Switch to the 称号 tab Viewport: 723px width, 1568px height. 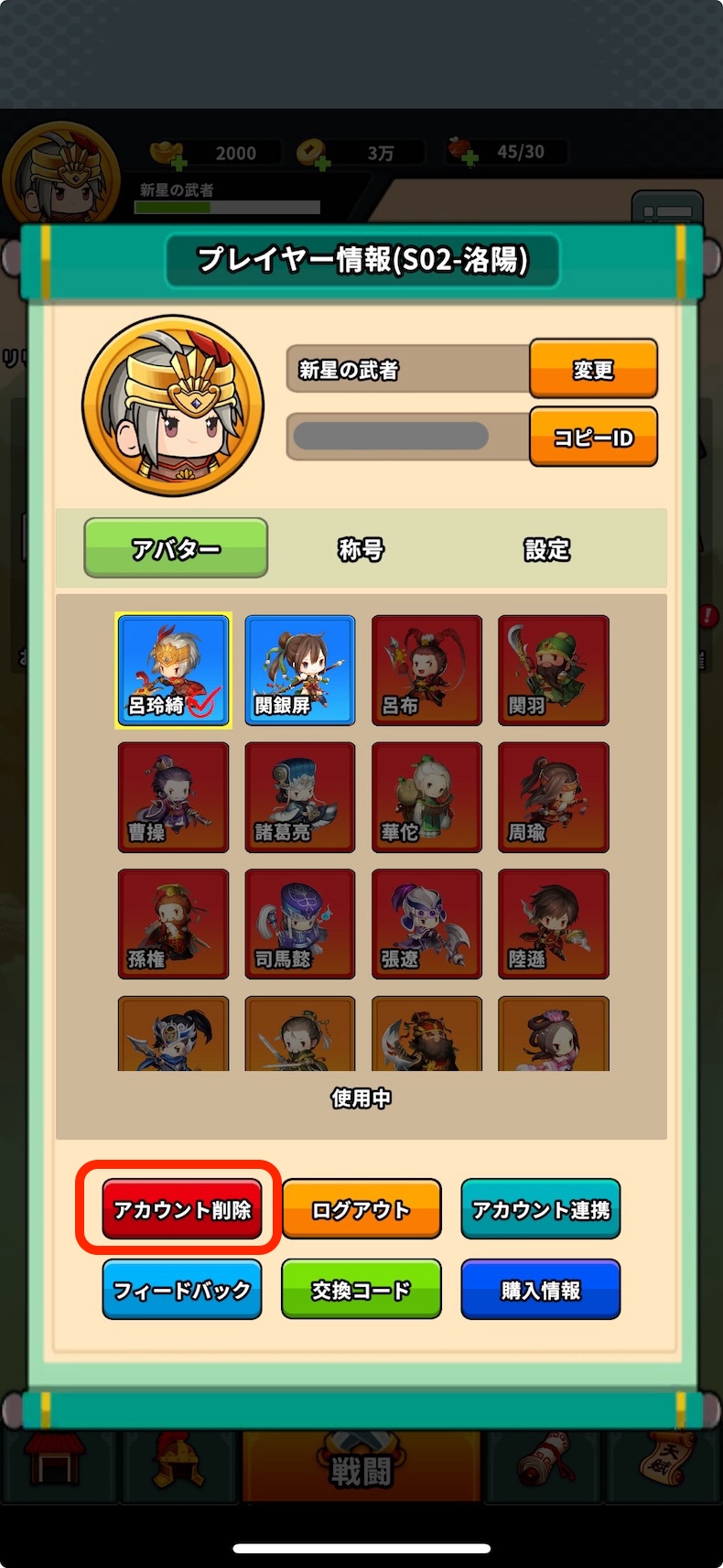click(361, 548)
